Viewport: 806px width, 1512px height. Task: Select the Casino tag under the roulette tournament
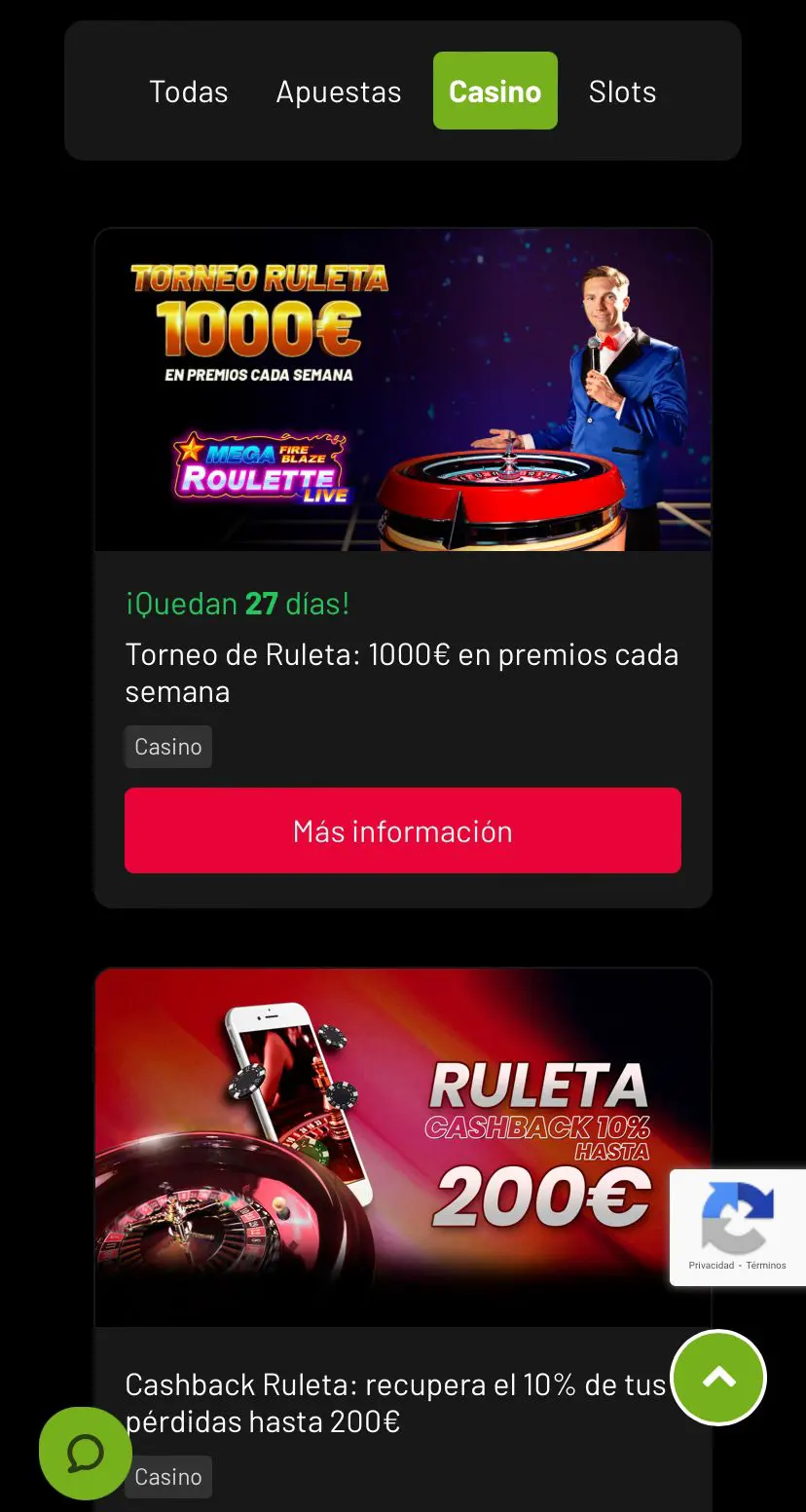pos(167,746)
